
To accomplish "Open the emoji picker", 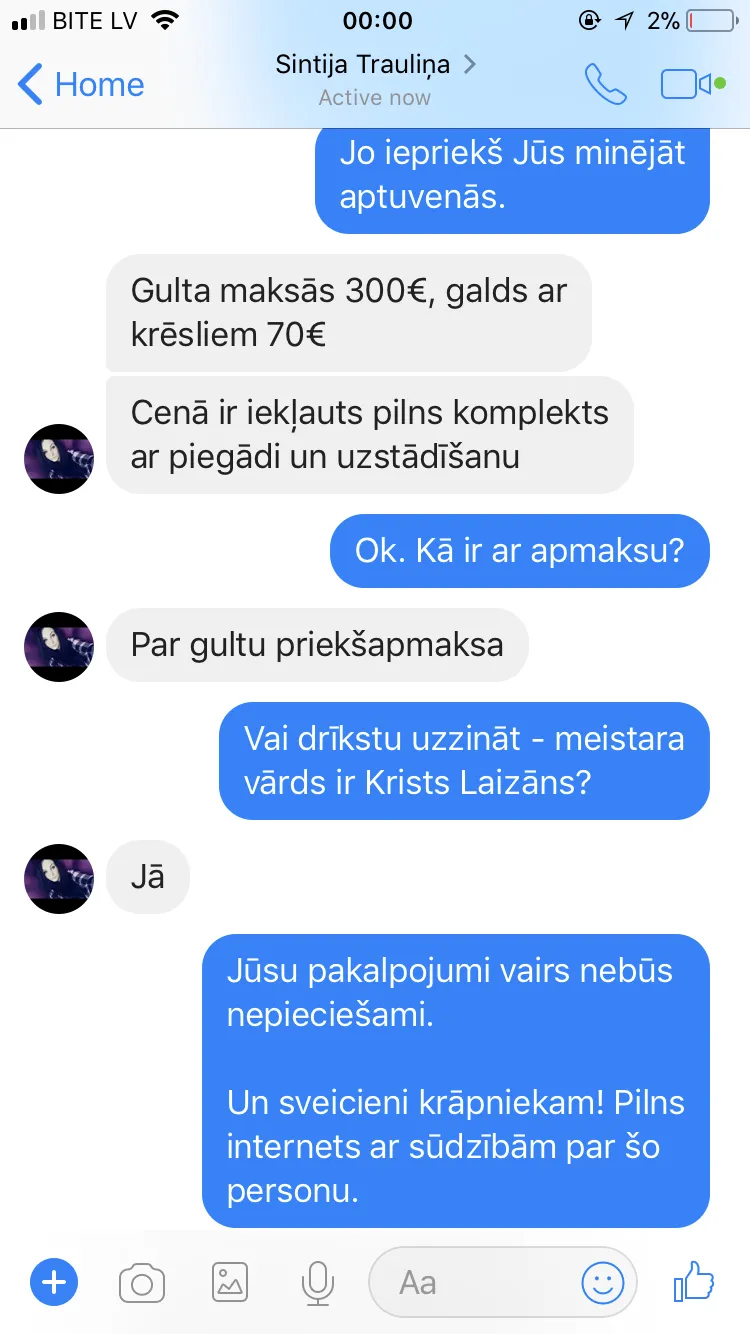I will [603, 1283].
